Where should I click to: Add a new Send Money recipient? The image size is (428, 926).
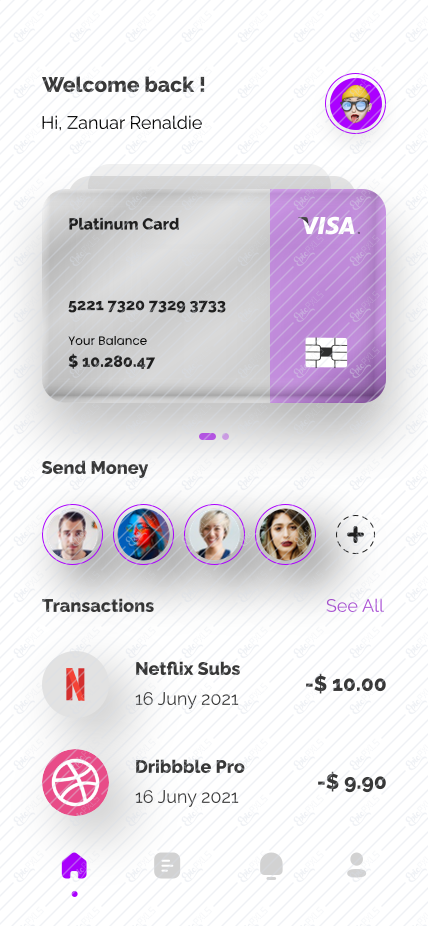click(x=355, y=534)
